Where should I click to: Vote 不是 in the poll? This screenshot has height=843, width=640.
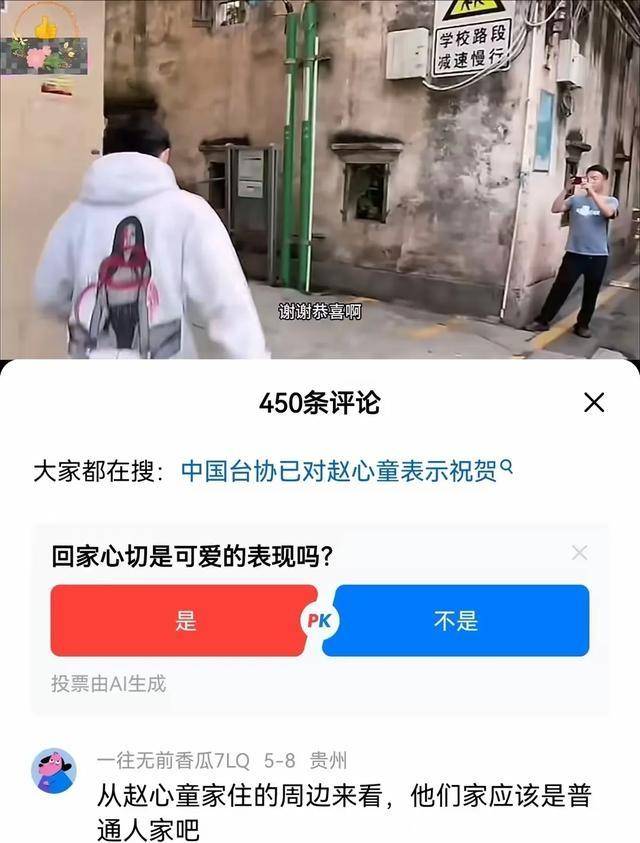tap(456, 621)
